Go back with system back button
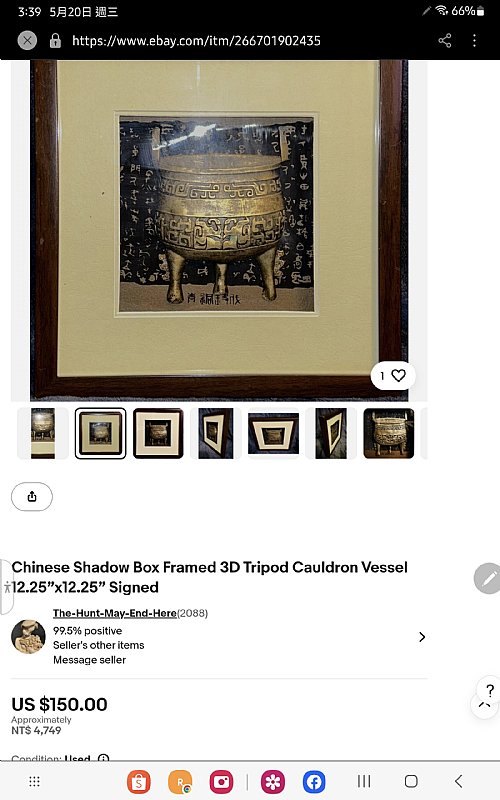The width and height of the screenshot is (500, 800). 458,781
